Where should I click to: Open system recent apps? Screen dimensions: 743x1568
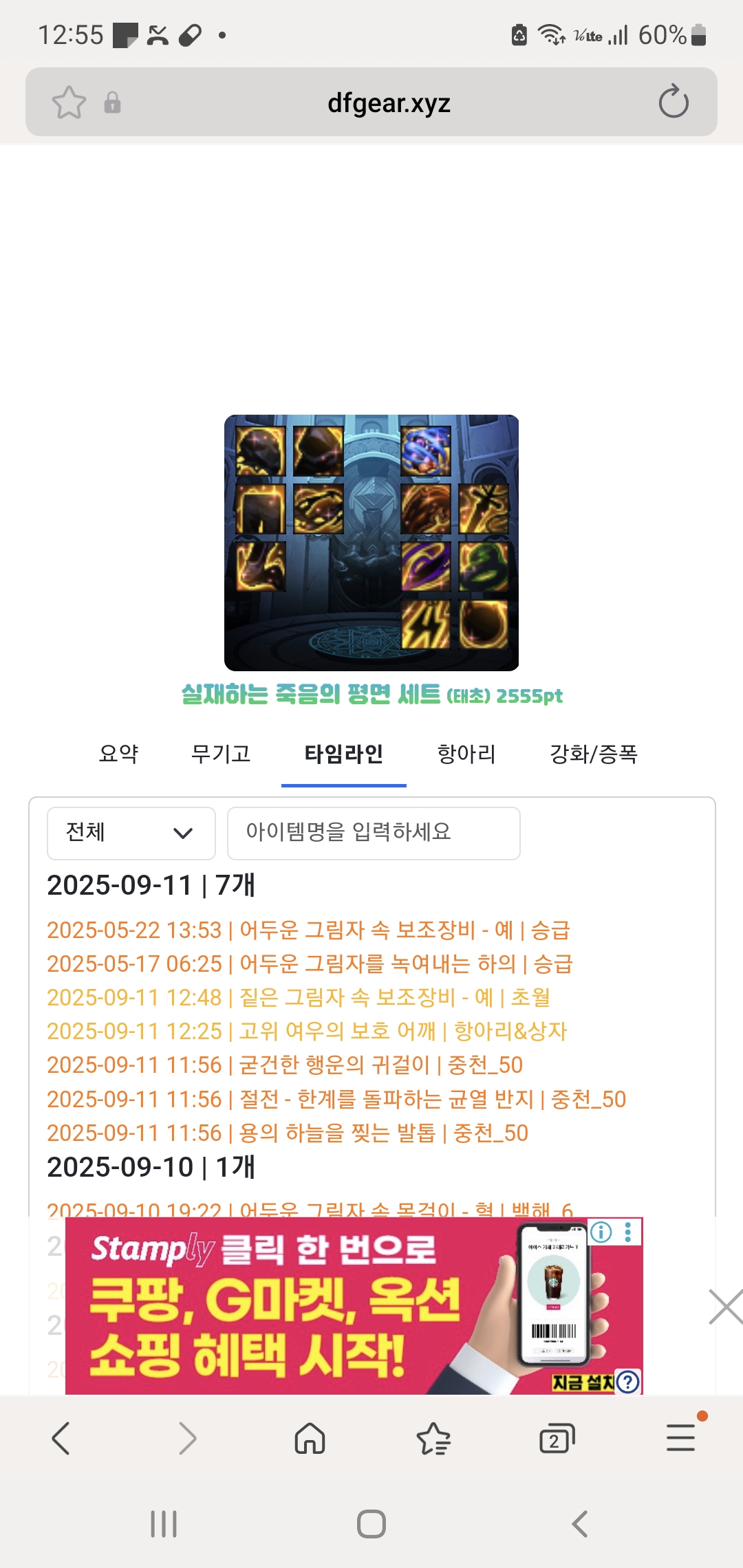pyautogui.click(x=164, y=1524)
